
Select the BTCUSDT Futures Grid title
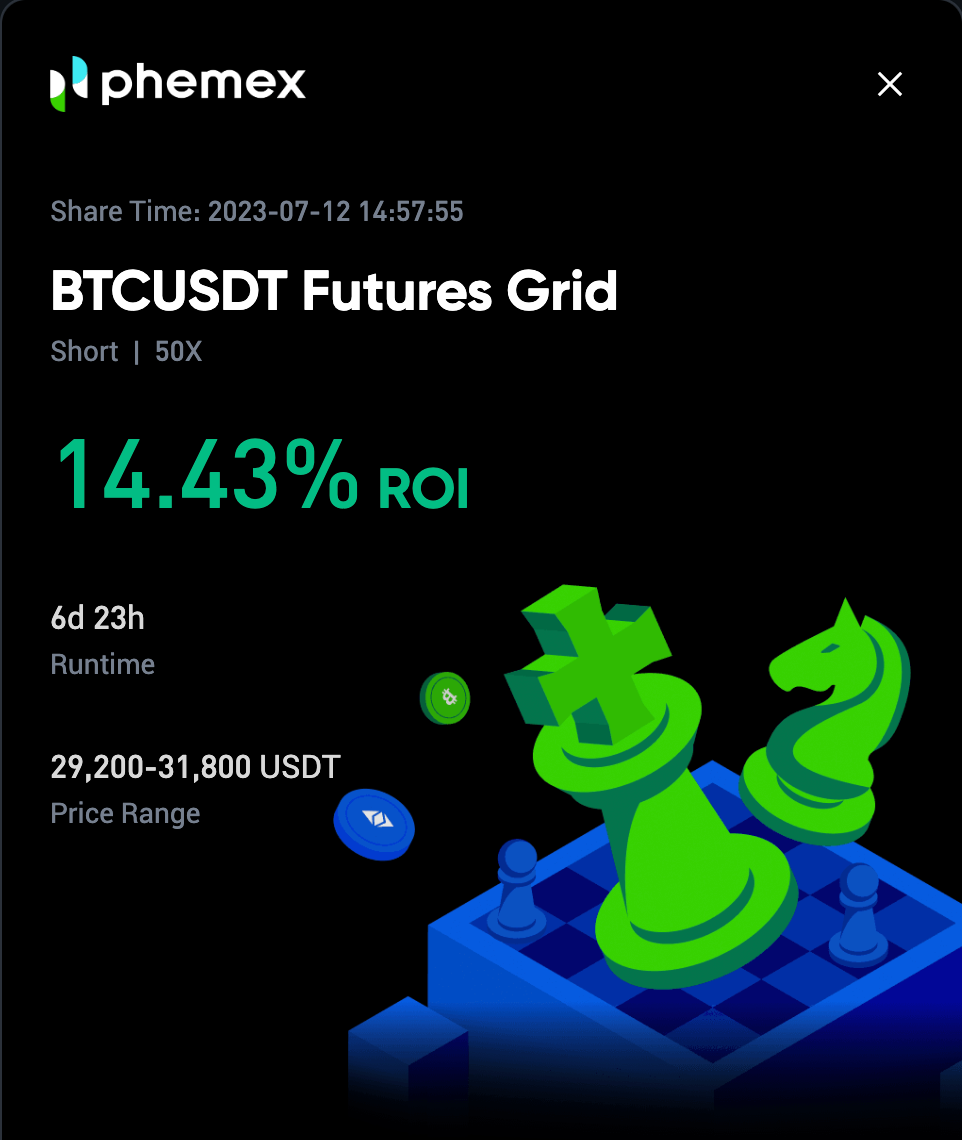(x=334, y=291)
